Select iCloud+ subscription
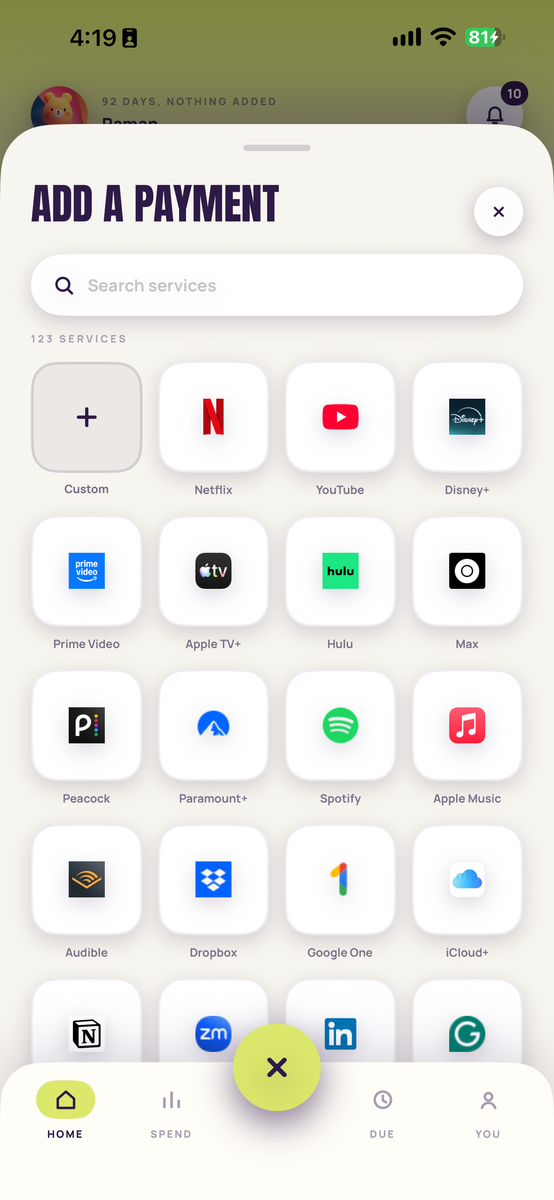Screen dimensions: 554x1200 click(x=467, y=879)
